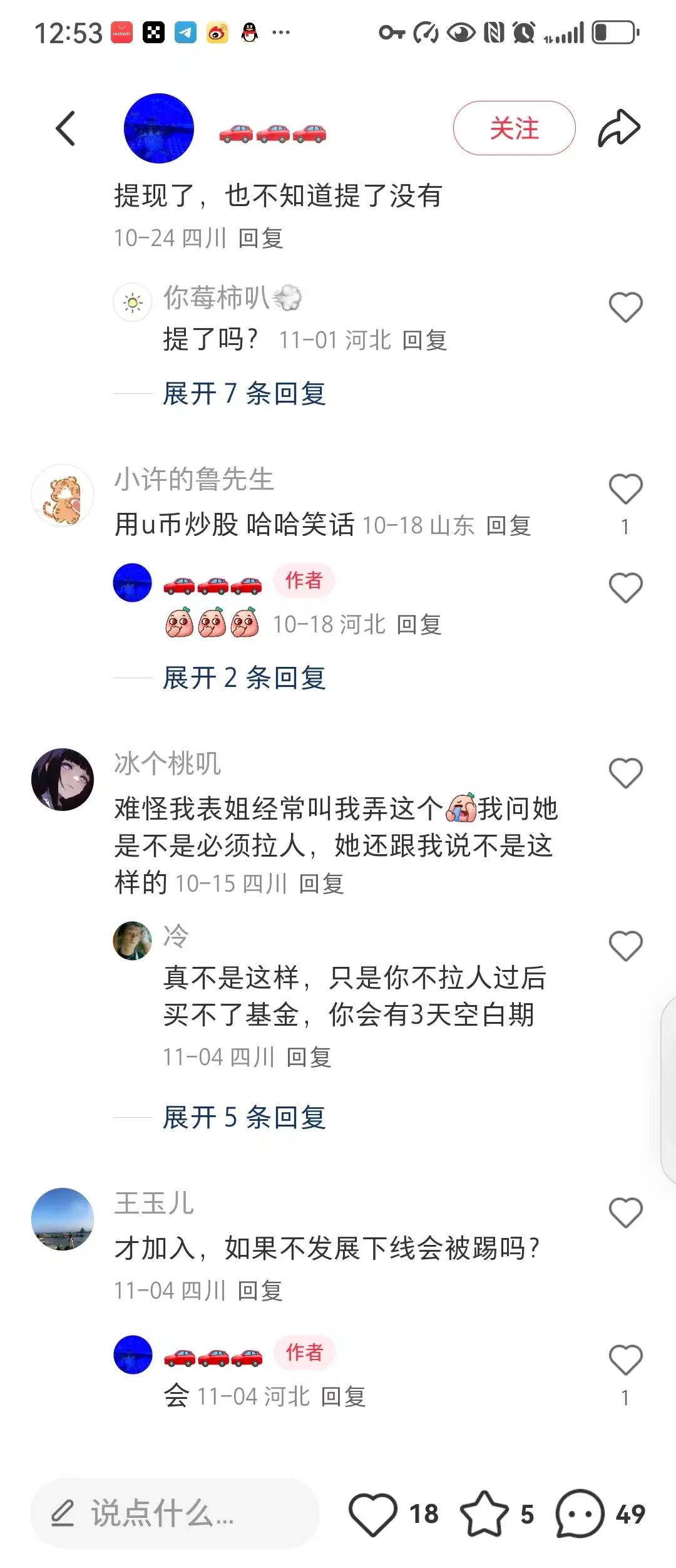Toggle the heart on 你莓柿叽's reply

click(625, 306)
